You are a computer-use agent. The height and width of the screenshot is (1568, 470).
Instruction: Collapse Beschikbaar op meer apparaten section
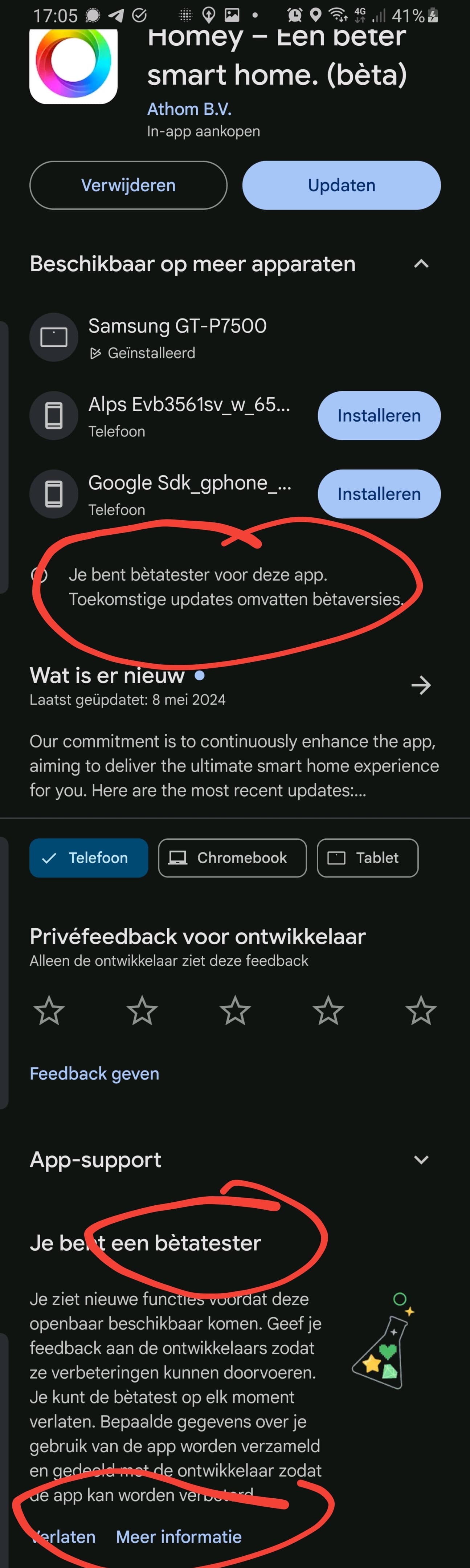421,264
